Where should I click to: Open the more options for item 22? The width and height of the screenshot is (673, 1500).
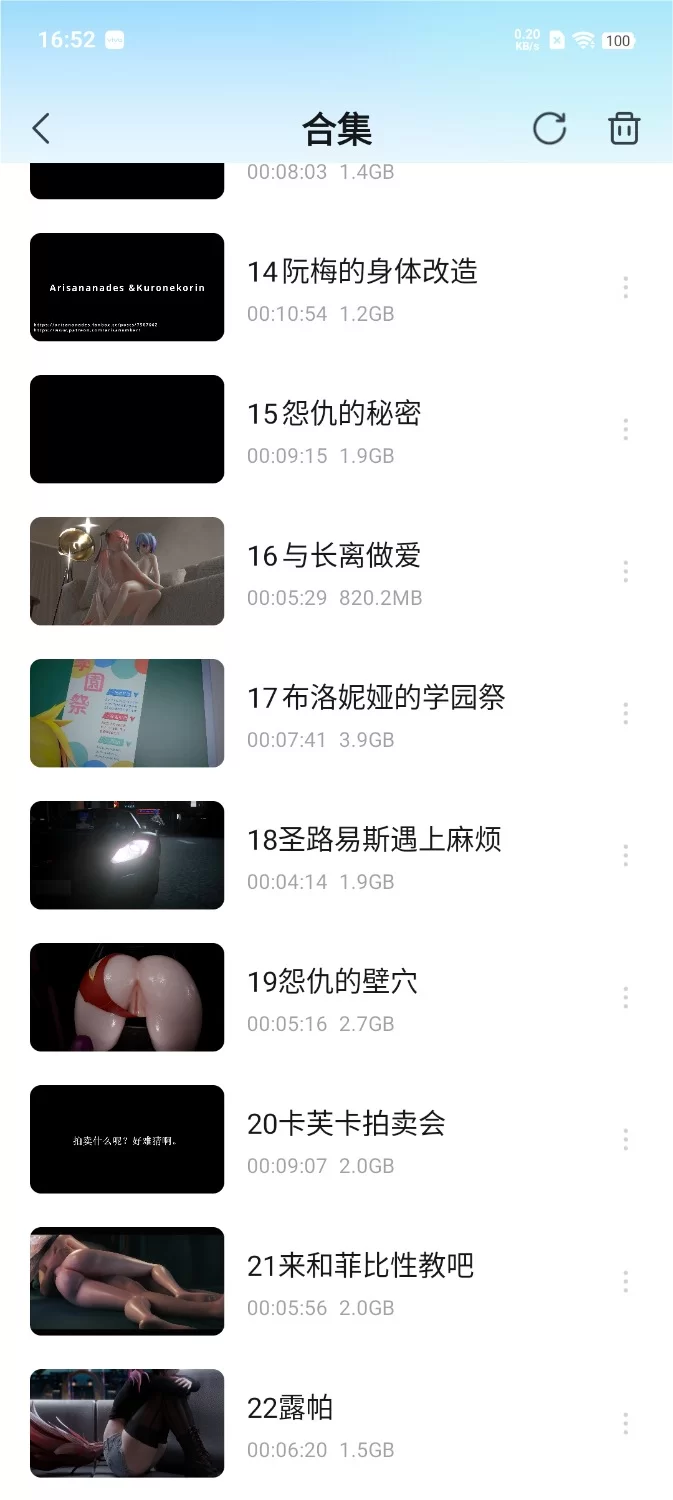pos(626,1424)
